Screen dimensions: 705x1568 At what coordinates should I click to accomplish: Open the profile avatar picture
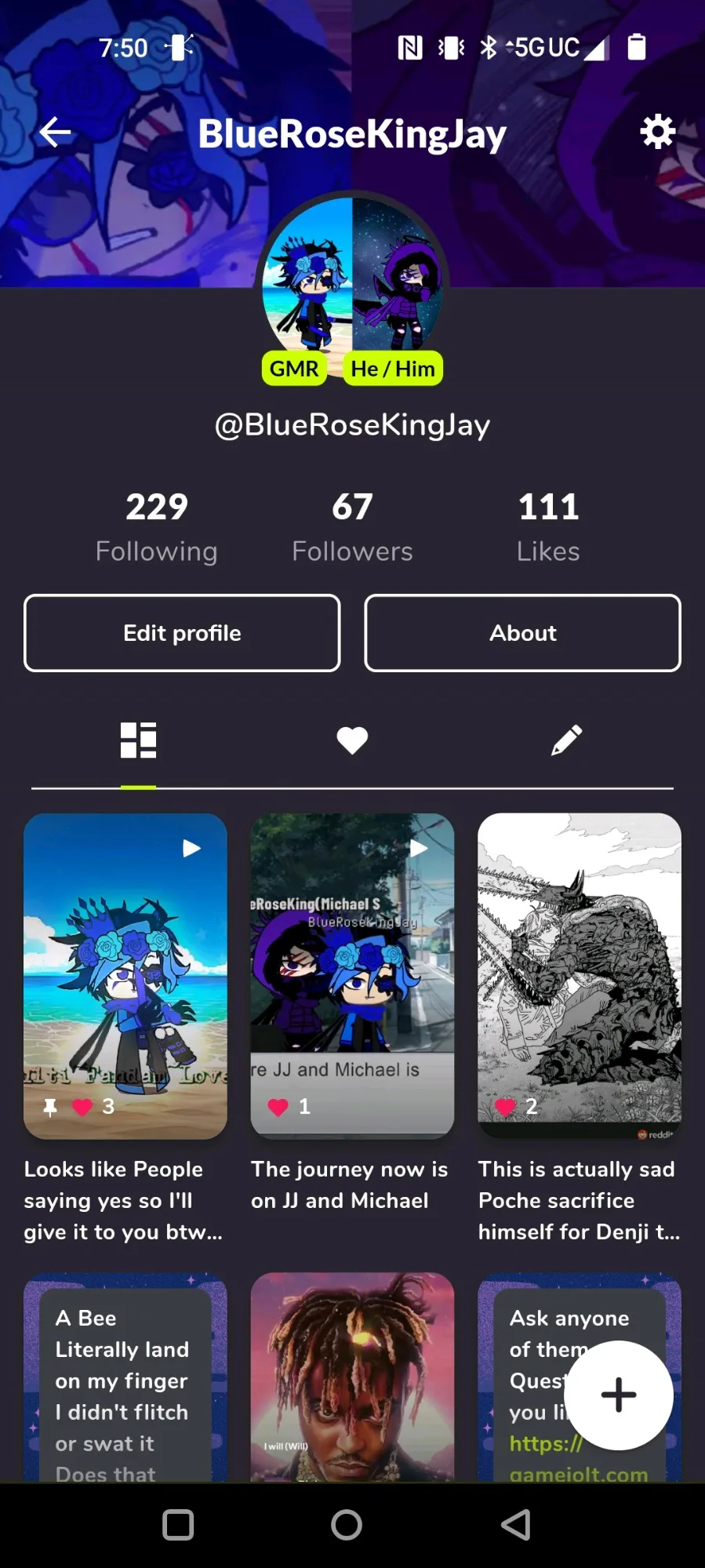(352, 275)
